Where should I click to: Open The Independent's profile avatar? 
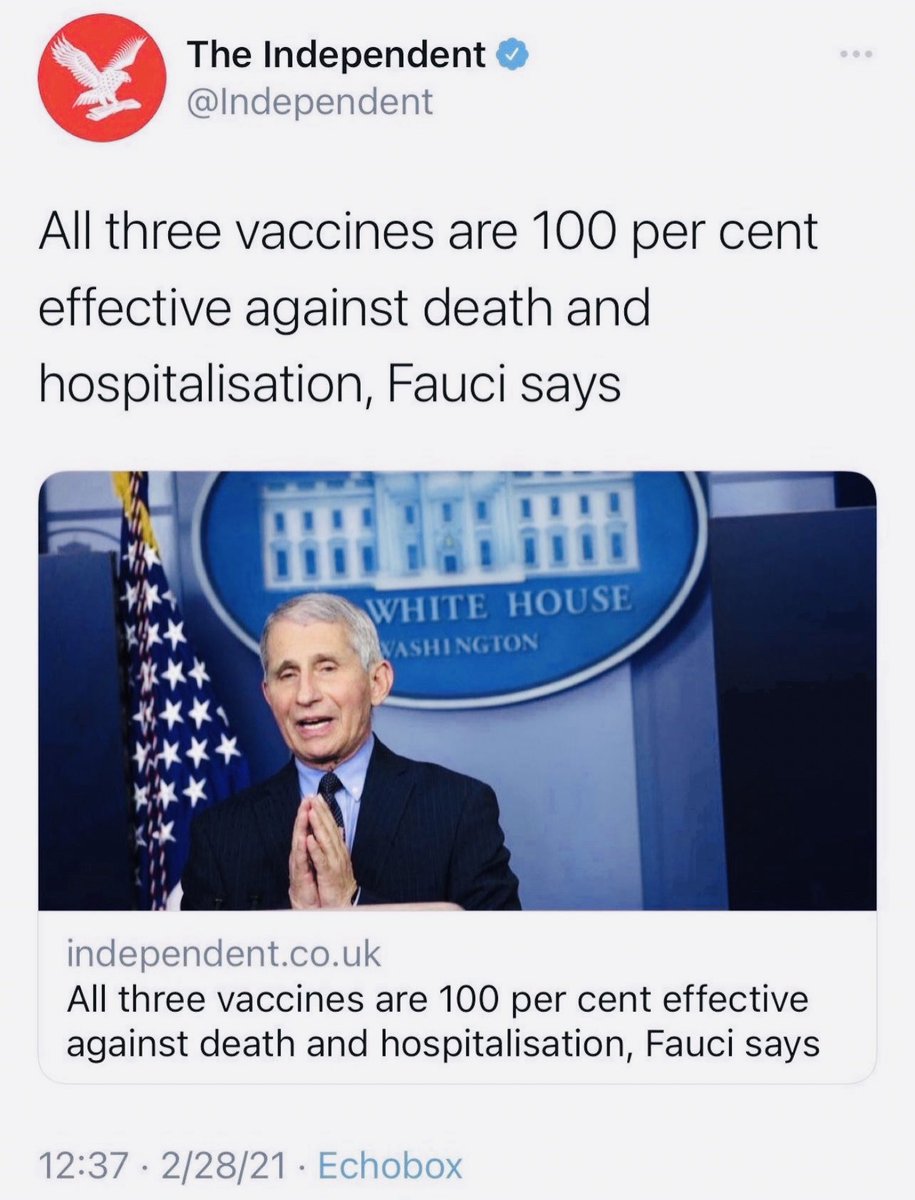click(101, 77)
